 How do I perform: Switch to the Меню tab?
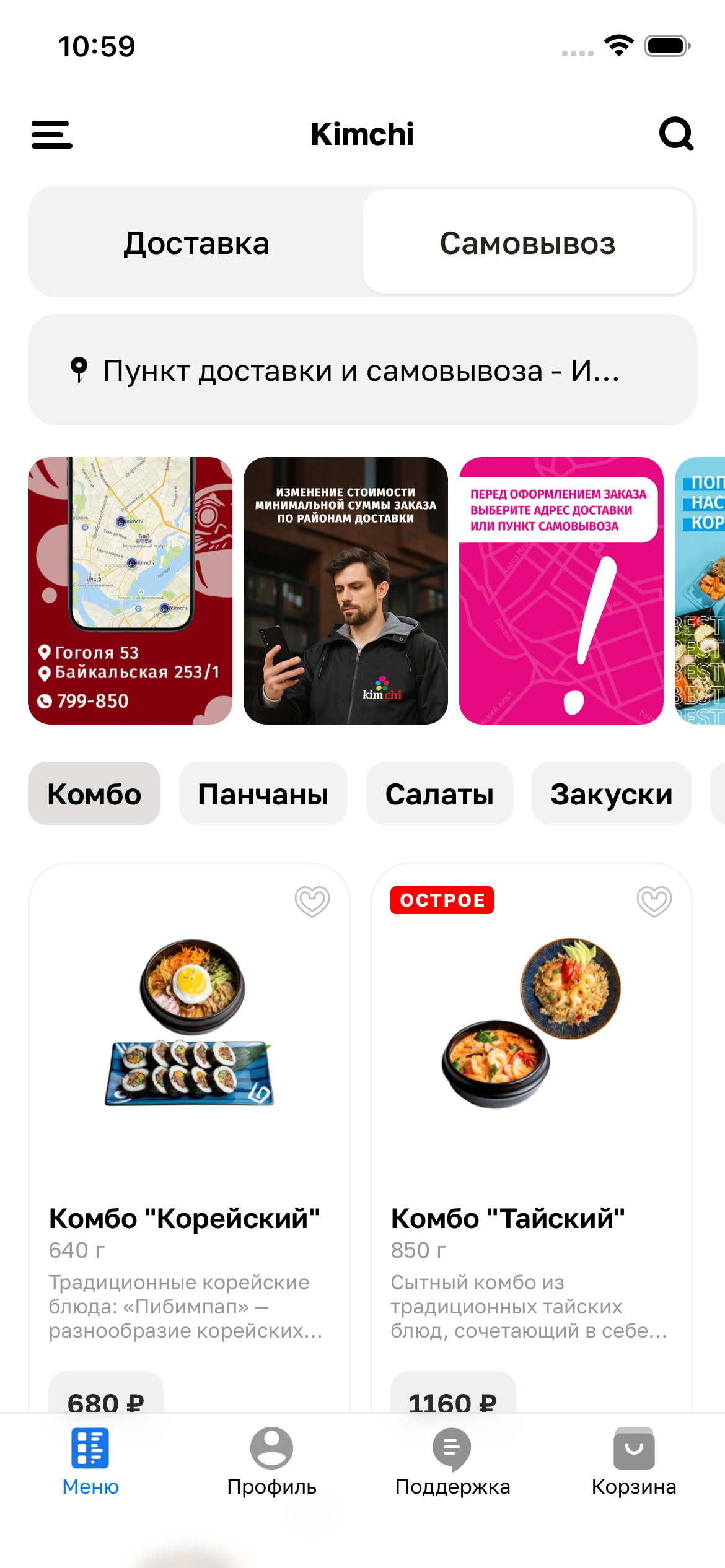(90, 1460)
